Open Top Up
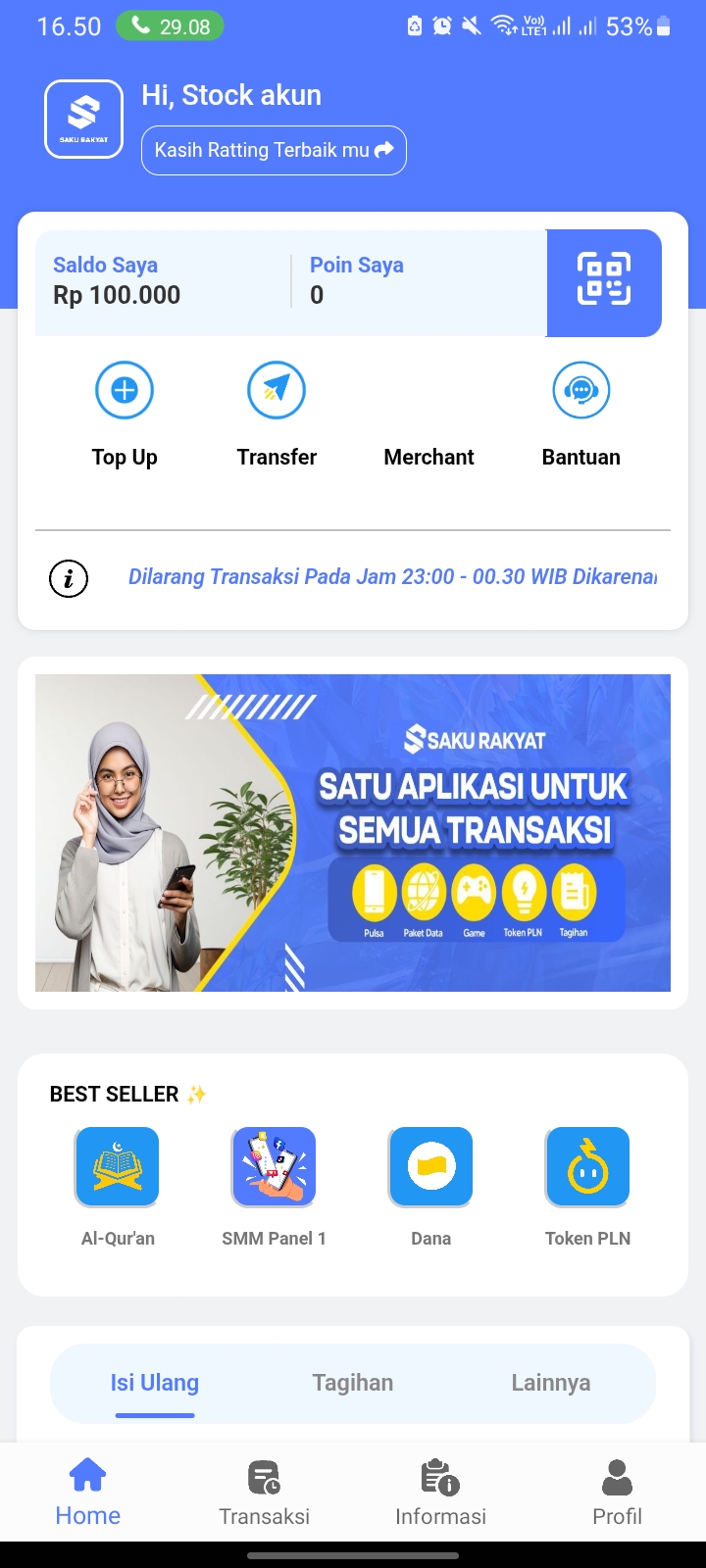This screenshot has height=1568, width=706. (x=125, y=414)
